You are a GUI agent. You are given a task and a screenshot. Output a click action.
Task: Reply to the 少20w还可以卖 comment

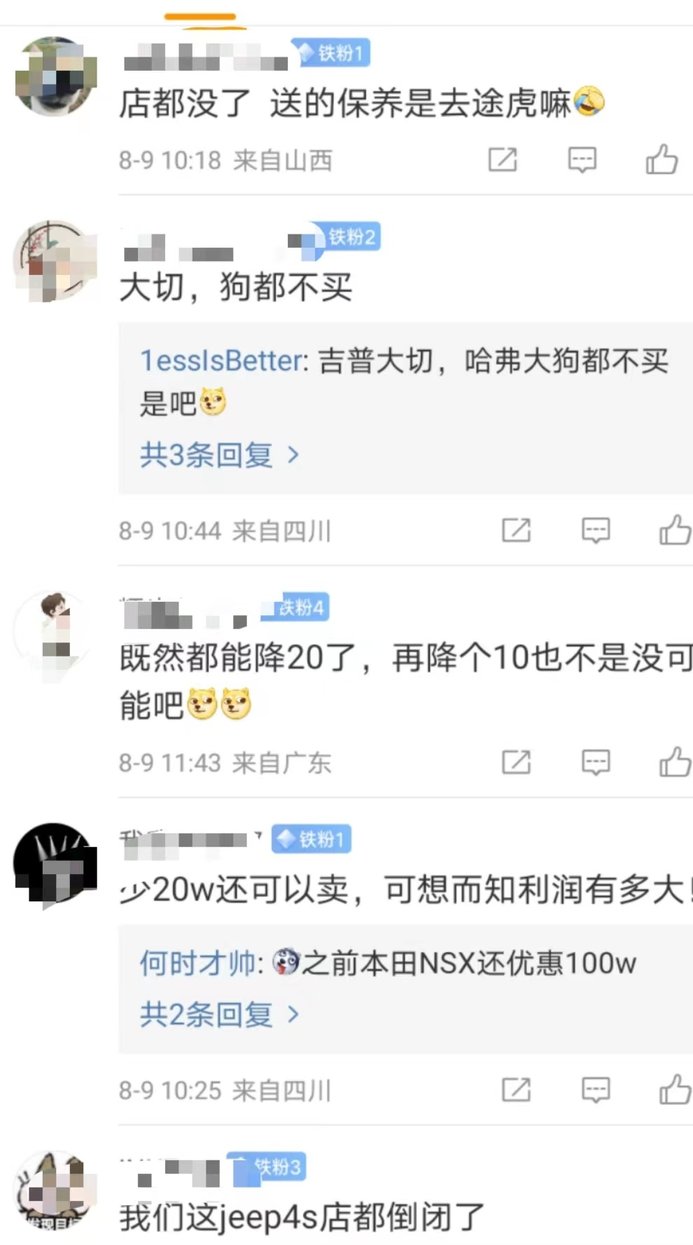tap(596, 1089)
